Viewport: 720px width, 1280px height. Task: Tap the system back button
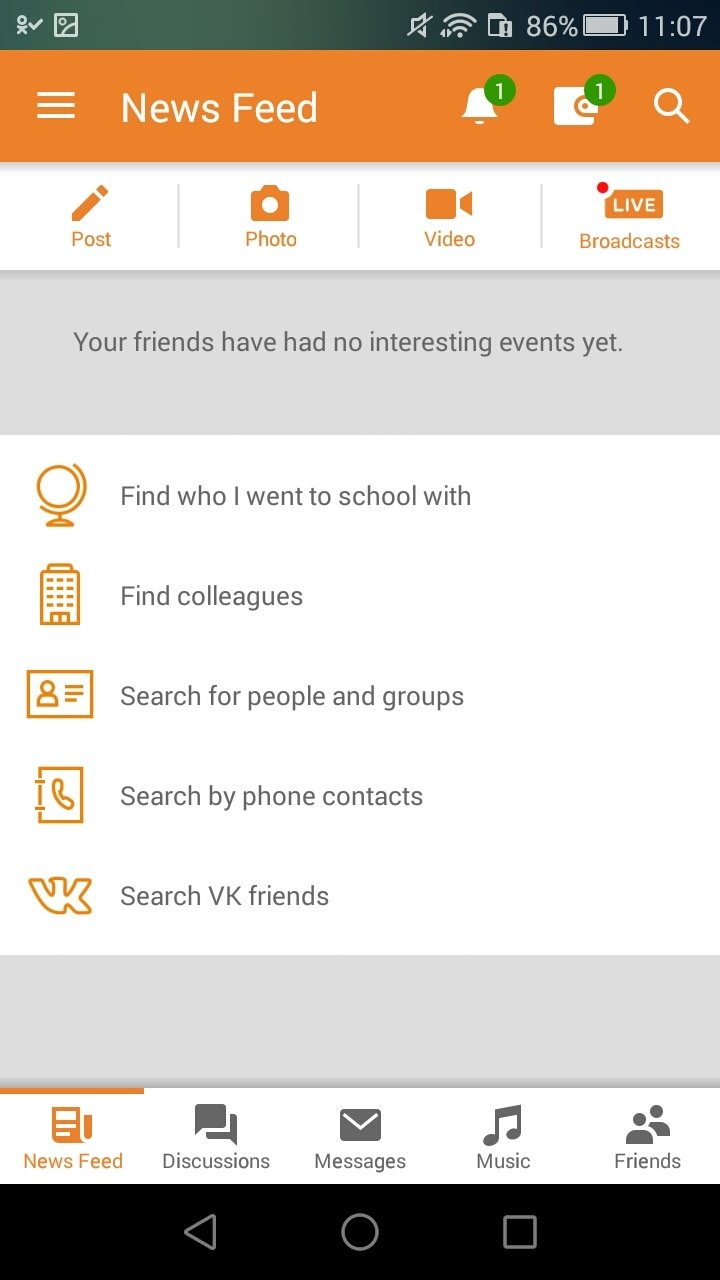[x=201, y=1232]
